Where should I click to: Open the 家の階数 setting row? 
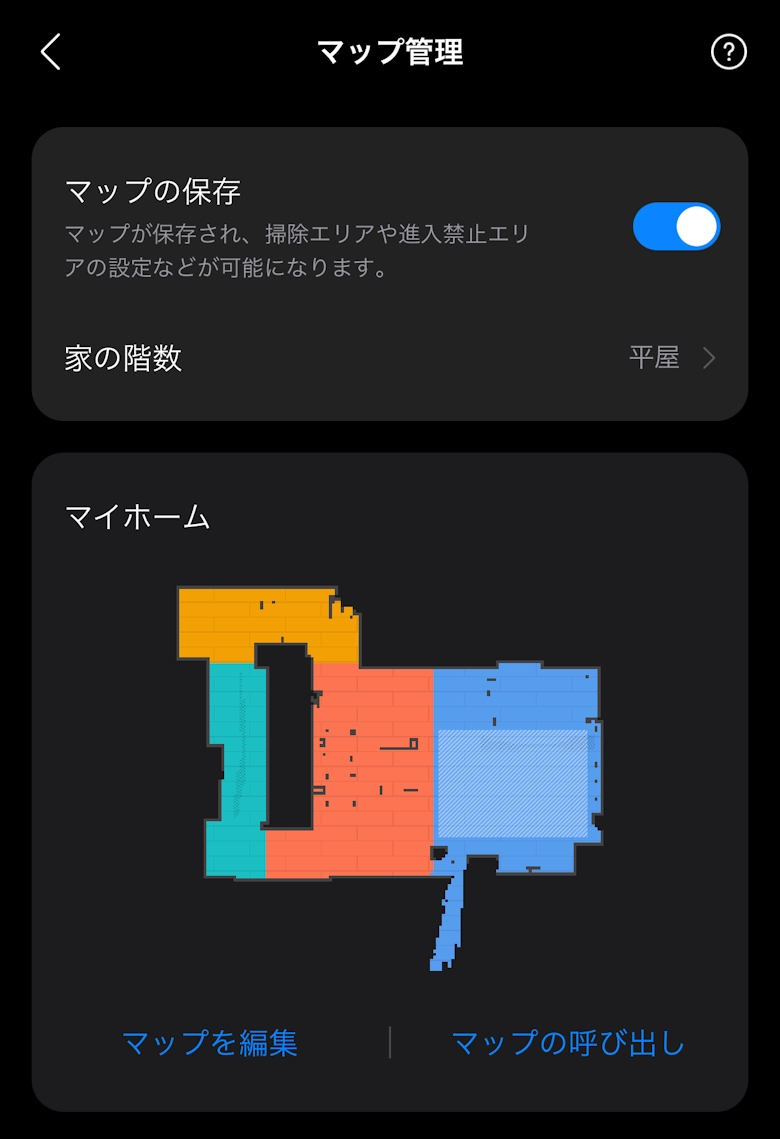click(390, 358)
